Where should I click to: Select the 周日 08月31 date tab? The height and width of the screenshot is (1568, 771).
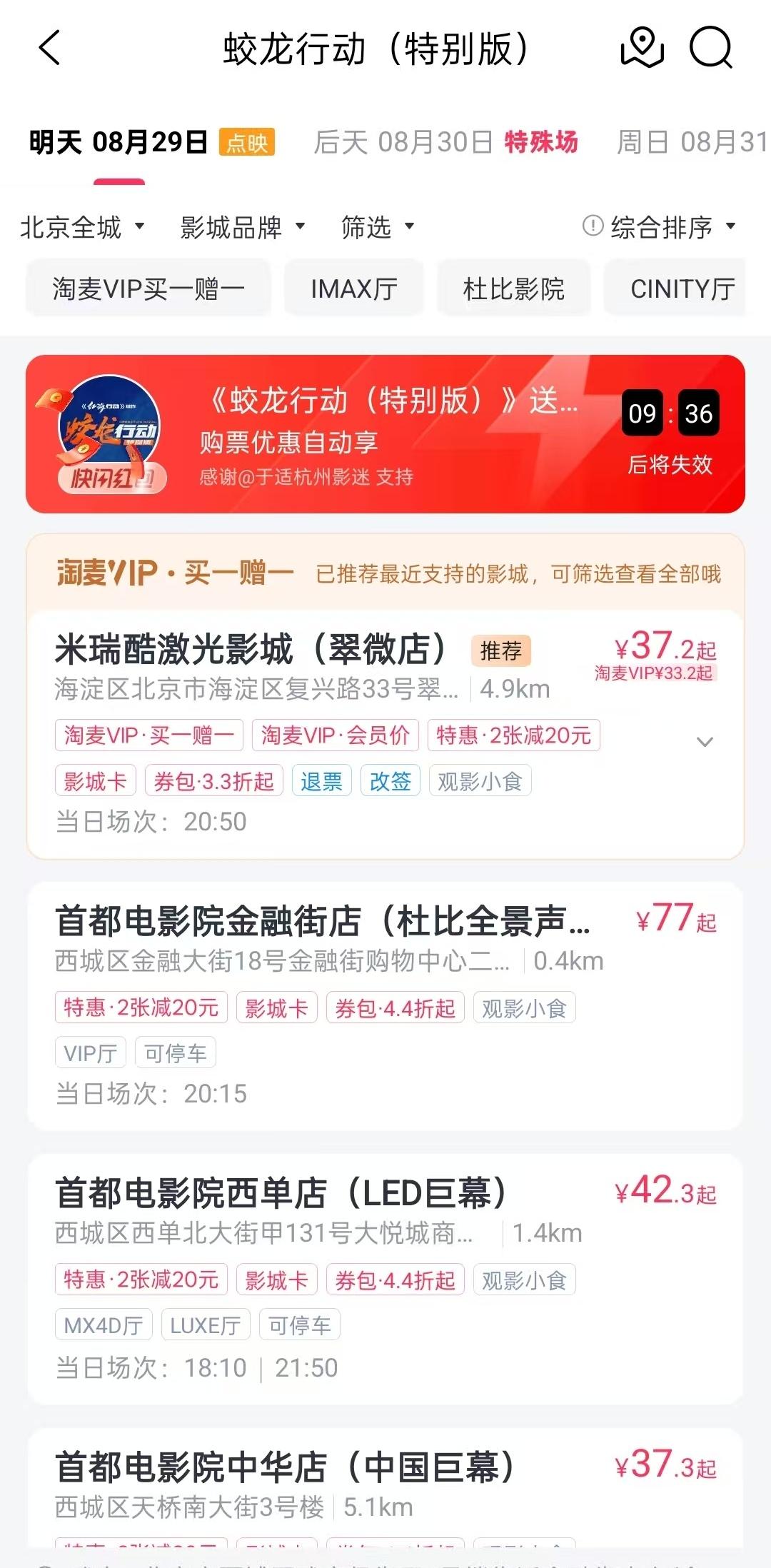(x=691, y=142)
